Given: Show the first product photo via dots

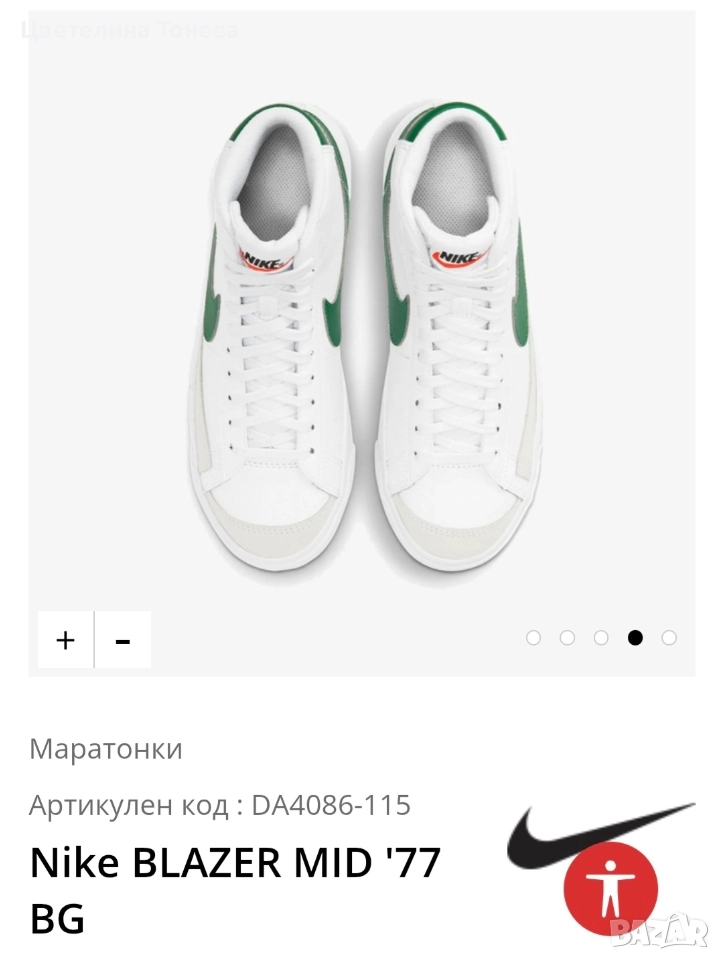Looking at the screenshot, I should (533, 638).
